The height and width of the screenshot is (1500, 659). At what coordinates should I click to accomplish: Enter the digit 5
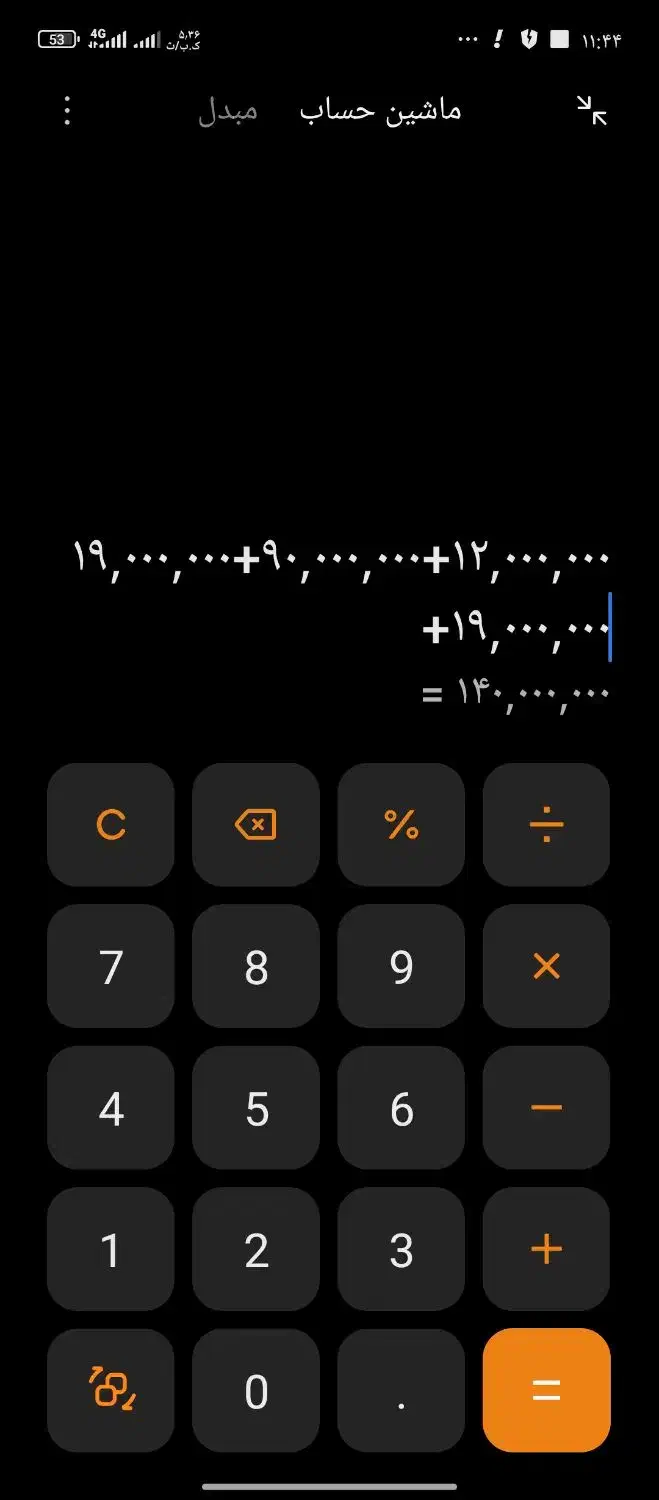click(x=256, y=1108)
